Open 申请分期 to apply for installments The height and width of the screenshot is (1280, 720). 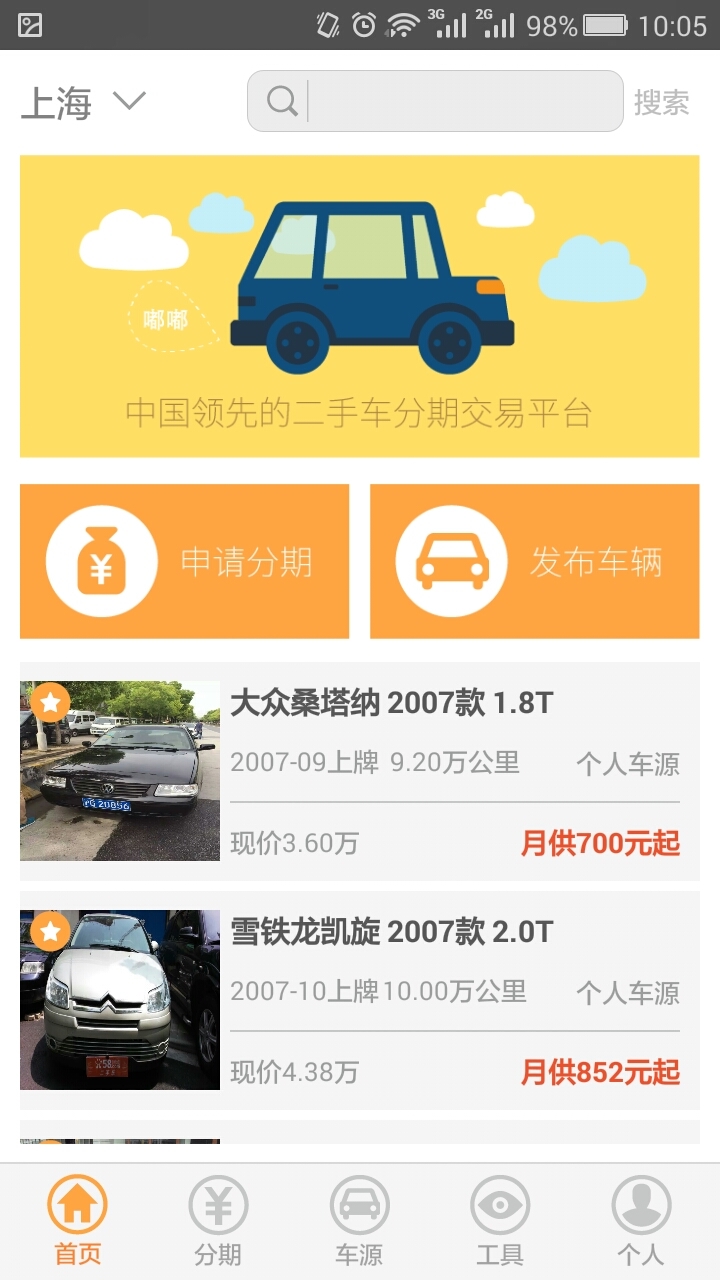coord(185,562)
